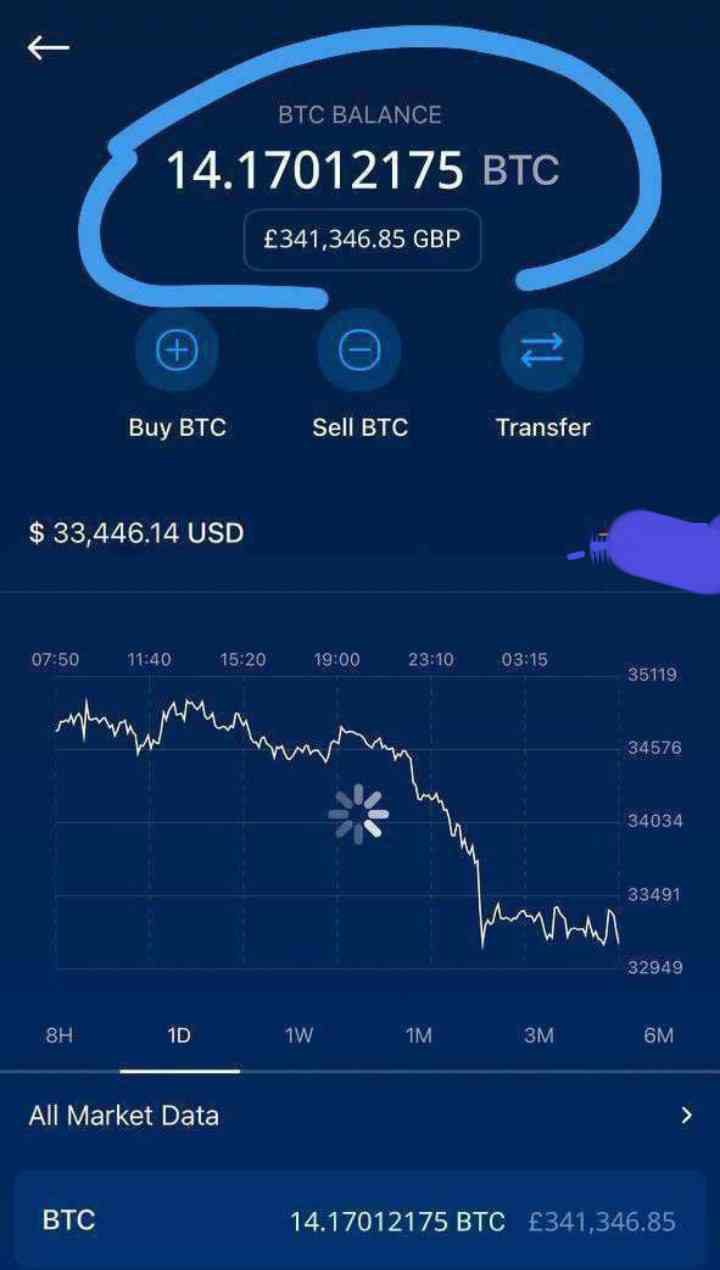Switch chart range to 1W
The height and width of the screenshot is (1270, 720).
tap(299, 1035)
